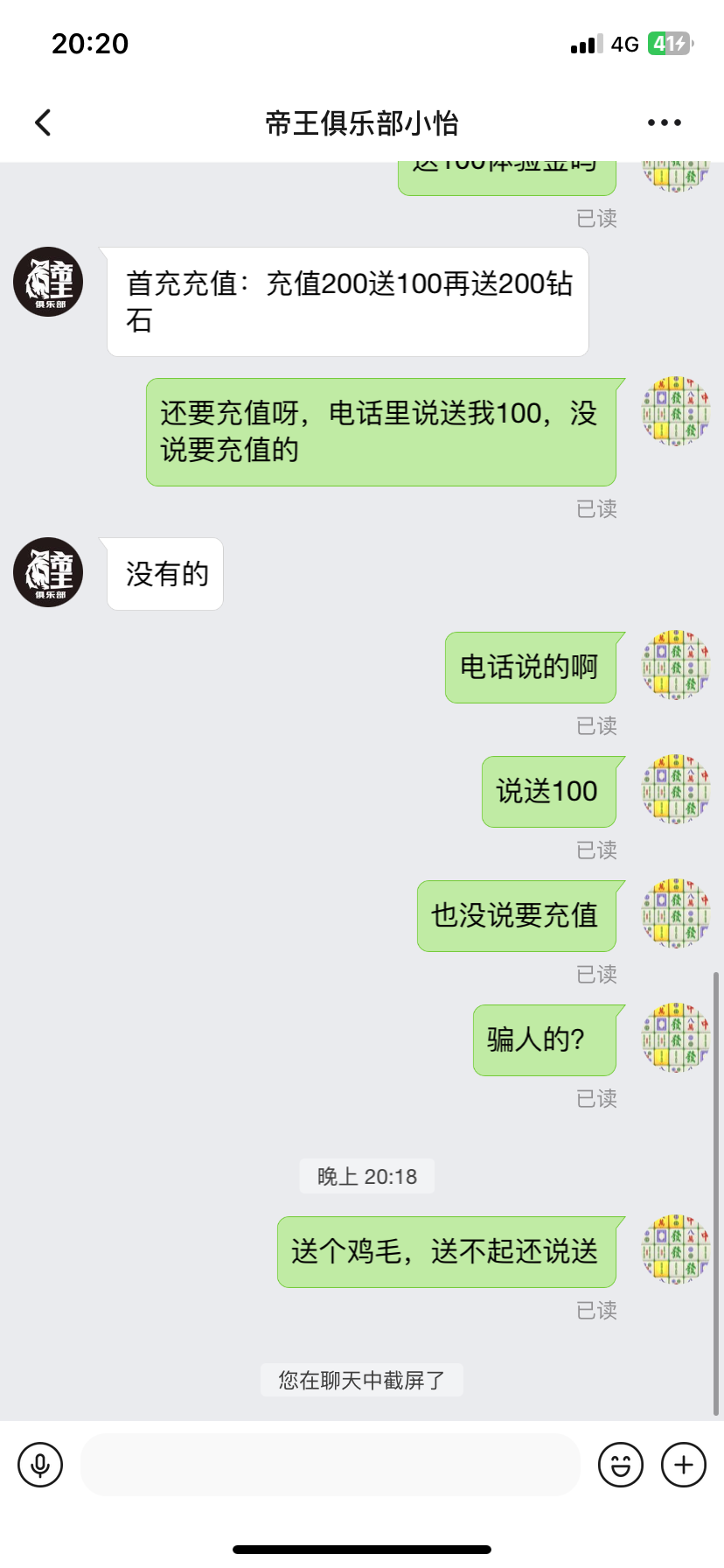Tap the 帝王俱乐部 club avatar
The width and height of the screenshot is (724, 1568).
(47, 282)
